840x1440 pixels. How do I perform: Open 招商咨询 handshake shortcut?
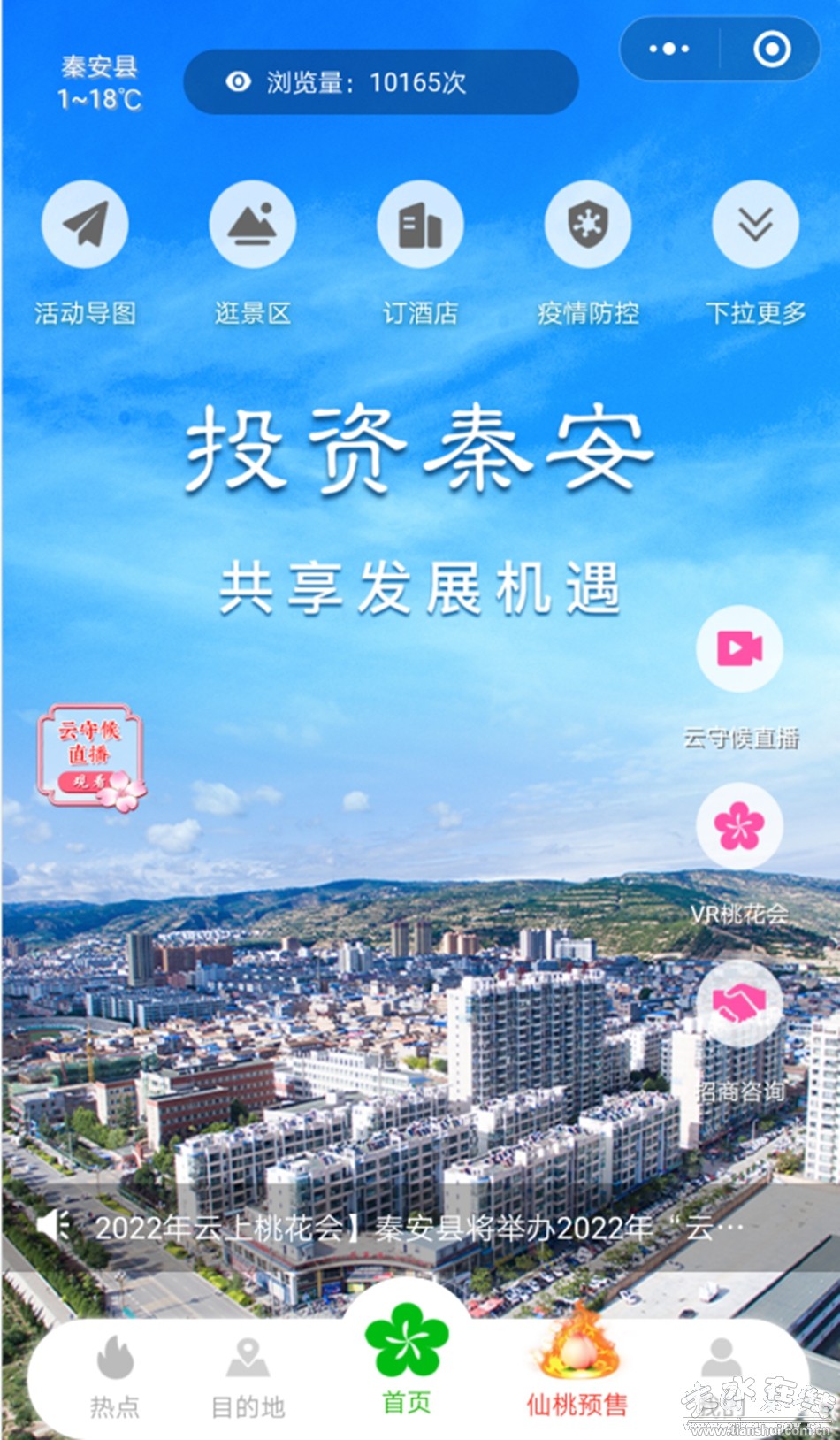click(x=739, y=1004)
